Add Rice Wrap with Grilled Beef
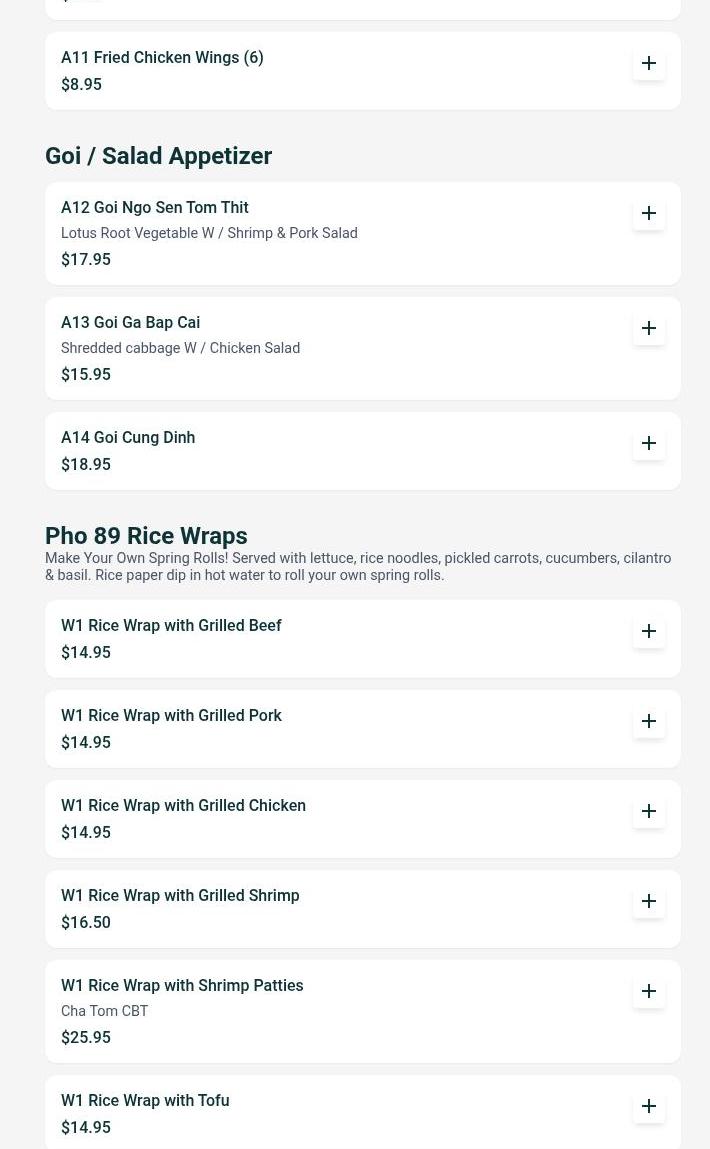This screenshot has height=1149, width=710. 649,631
